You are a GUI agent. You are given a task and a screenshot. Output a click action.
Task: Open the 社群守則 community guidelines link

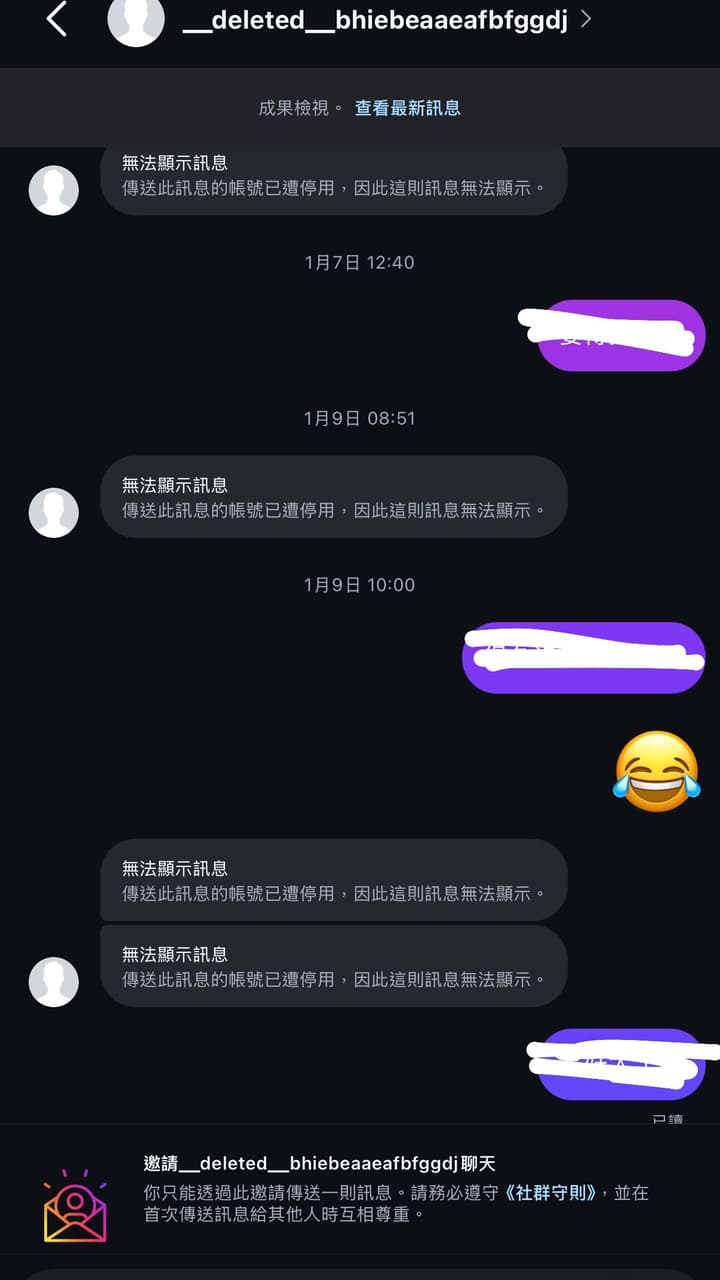pyautogui.click(x=551, y=1192)
